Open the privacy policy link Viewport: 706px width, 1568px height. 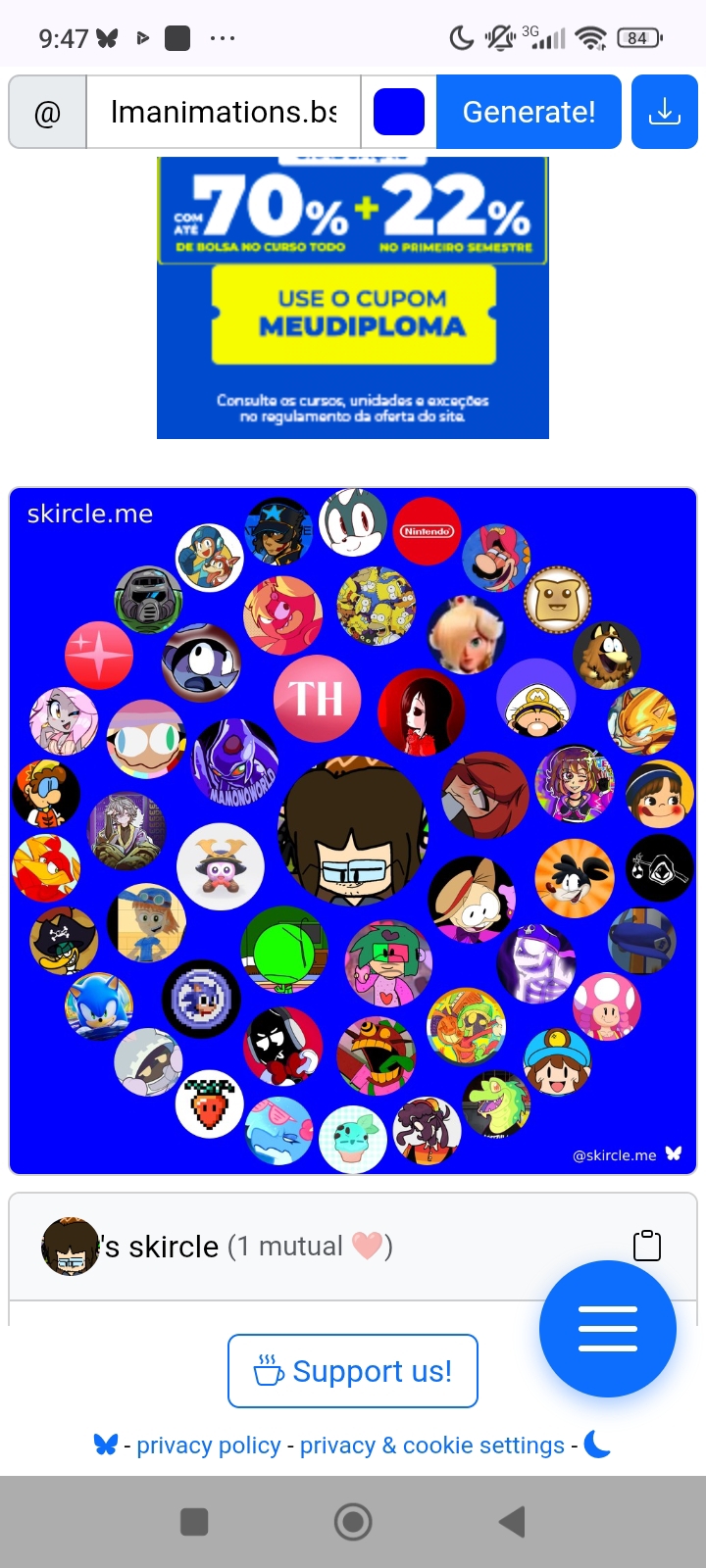[209, 1445]
